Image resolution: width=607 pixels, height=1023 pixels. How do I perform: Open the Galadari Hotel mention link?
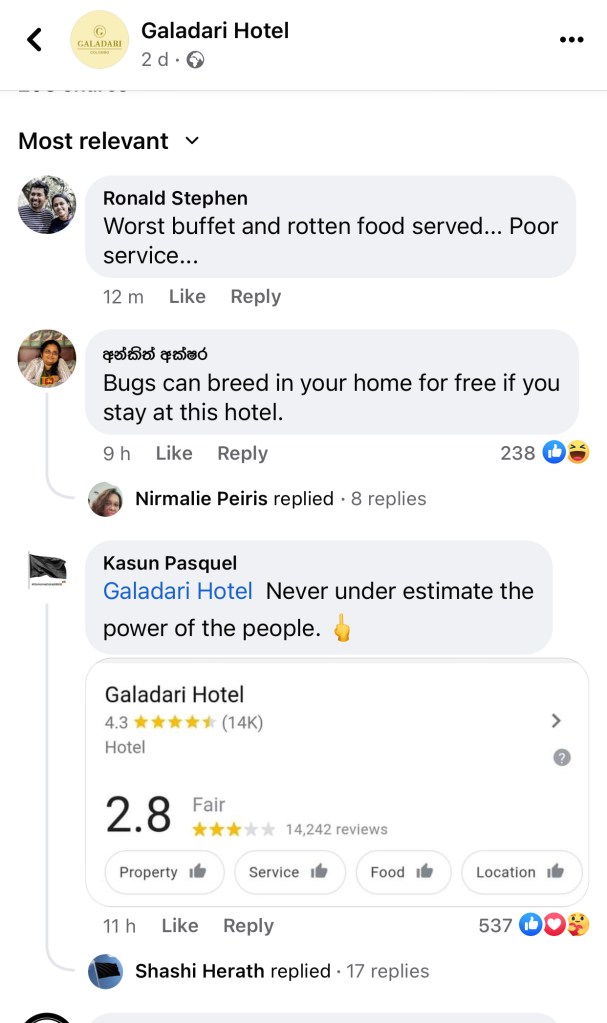(178, 591)
